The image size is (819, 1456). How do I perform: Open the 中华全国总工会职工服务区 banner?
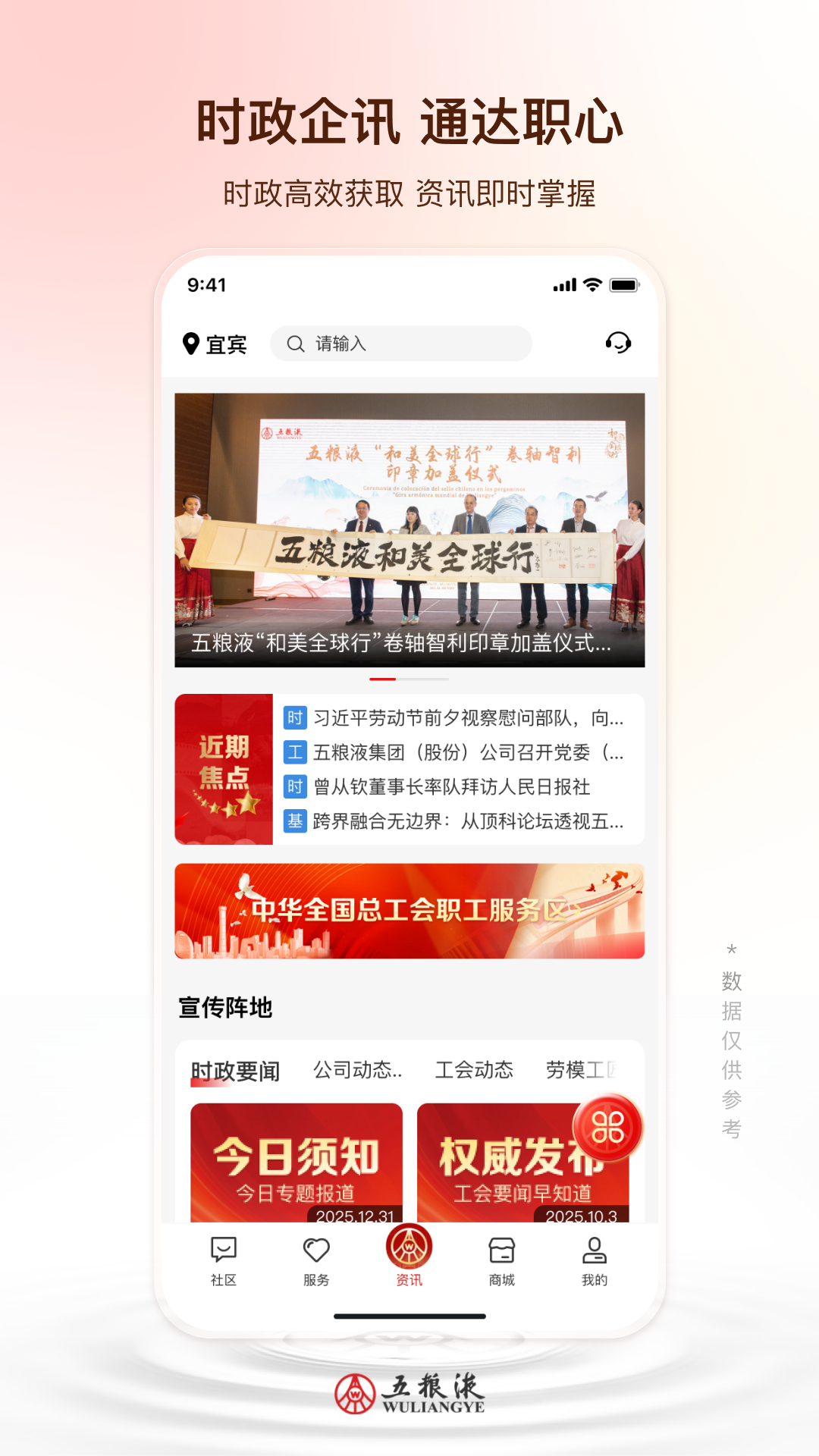(409, 912)
